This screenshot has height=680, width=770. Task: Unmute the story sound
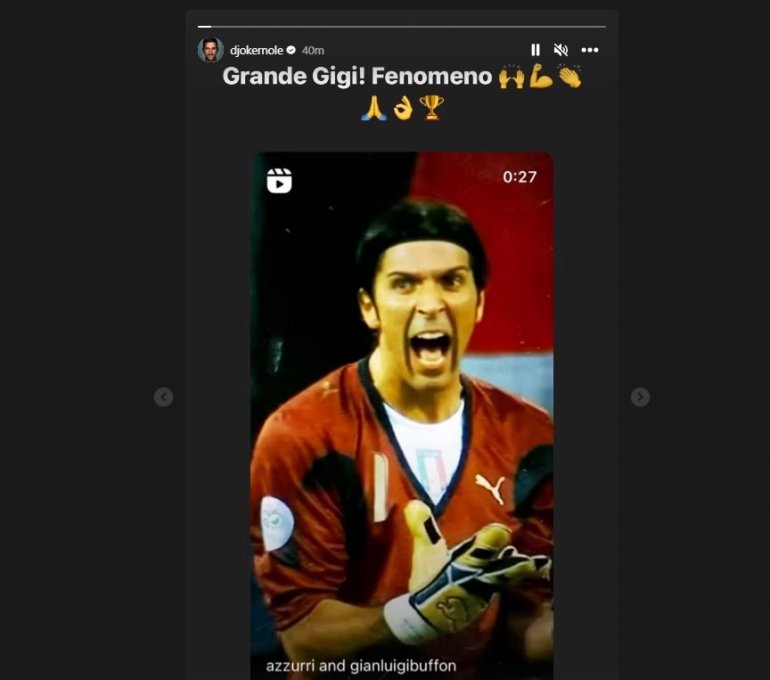click(x=561, y=50)
